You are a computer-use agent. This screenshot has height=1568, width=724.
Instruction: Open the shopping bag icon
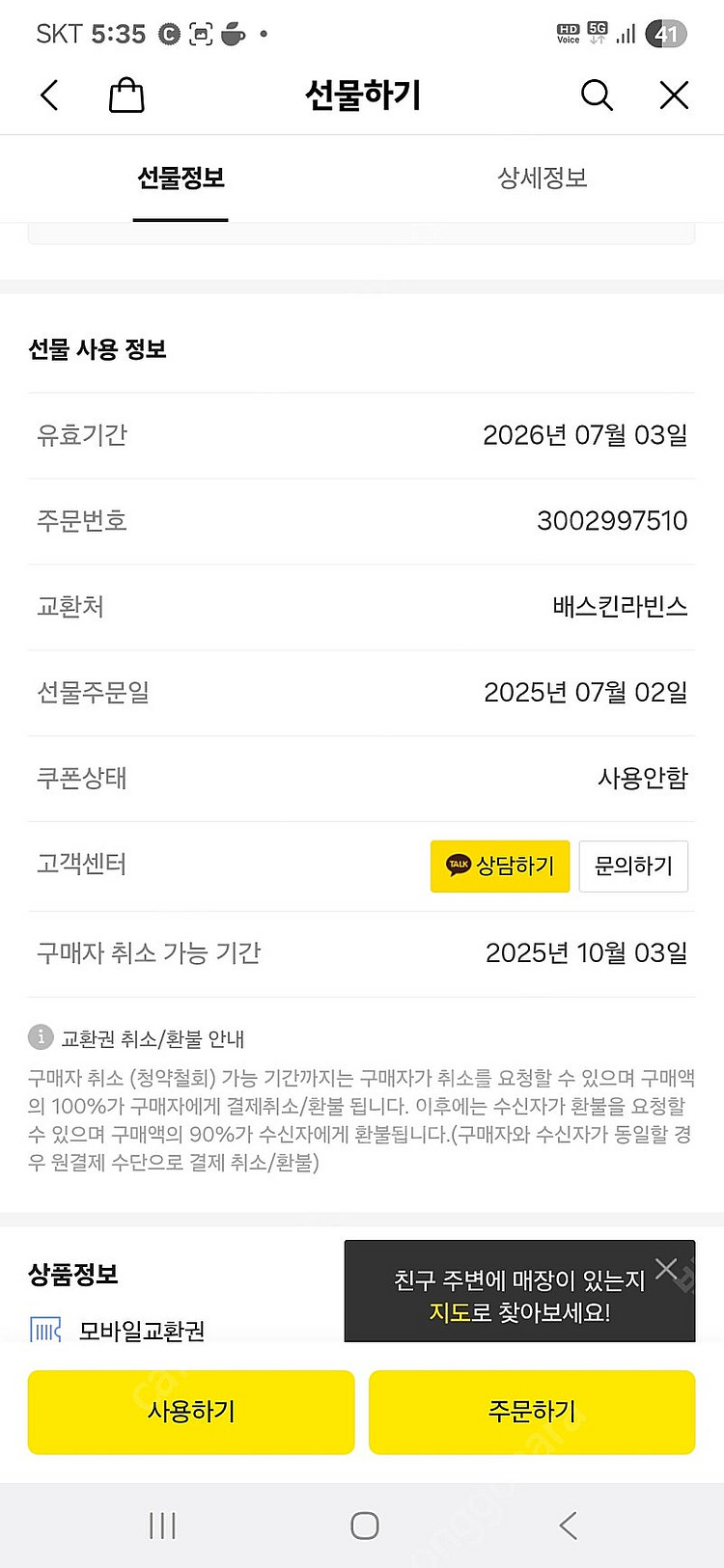tap(126, 95)
